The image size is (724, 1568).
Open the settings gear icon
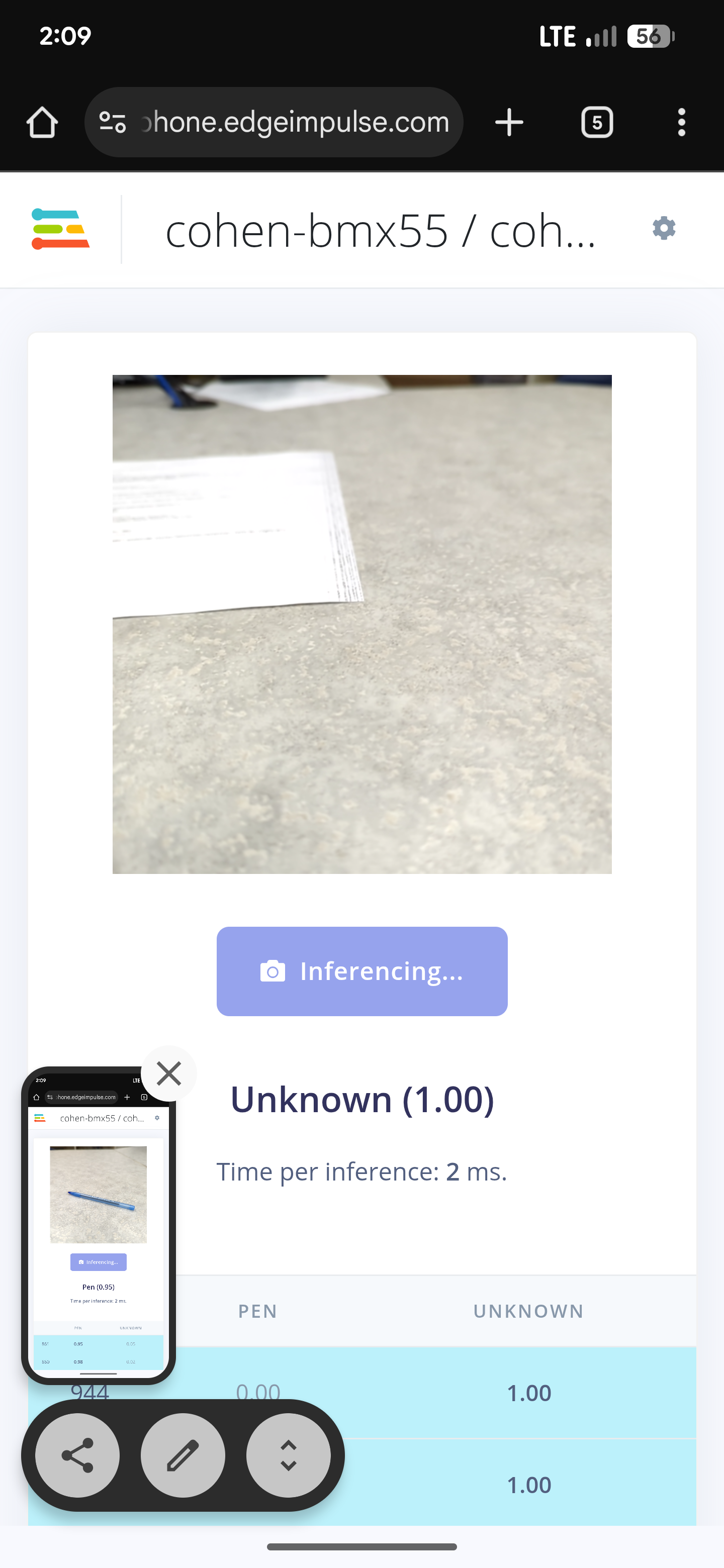click(x=664, y=228)
